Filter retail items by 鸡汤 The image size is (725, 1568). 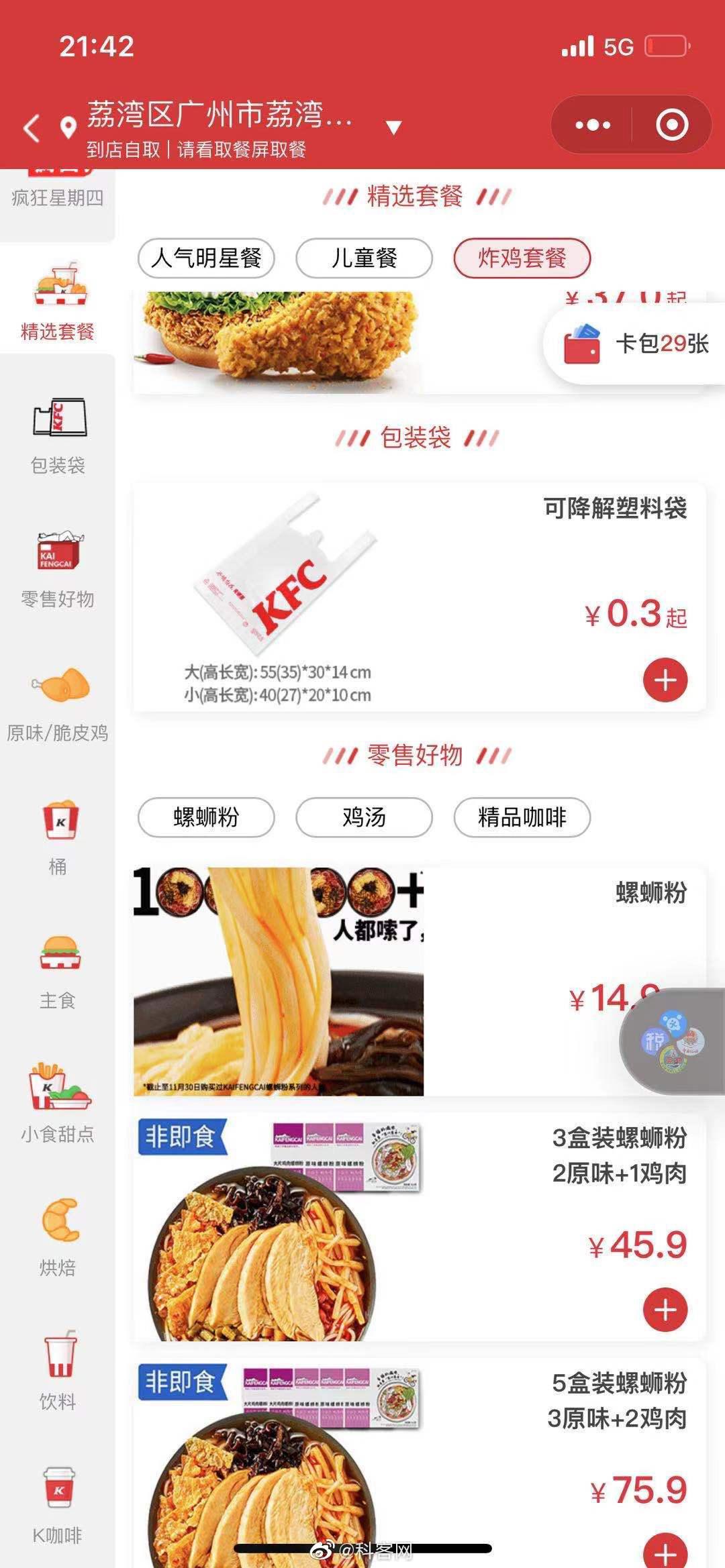pyautogui.click(x=364, y=817)
